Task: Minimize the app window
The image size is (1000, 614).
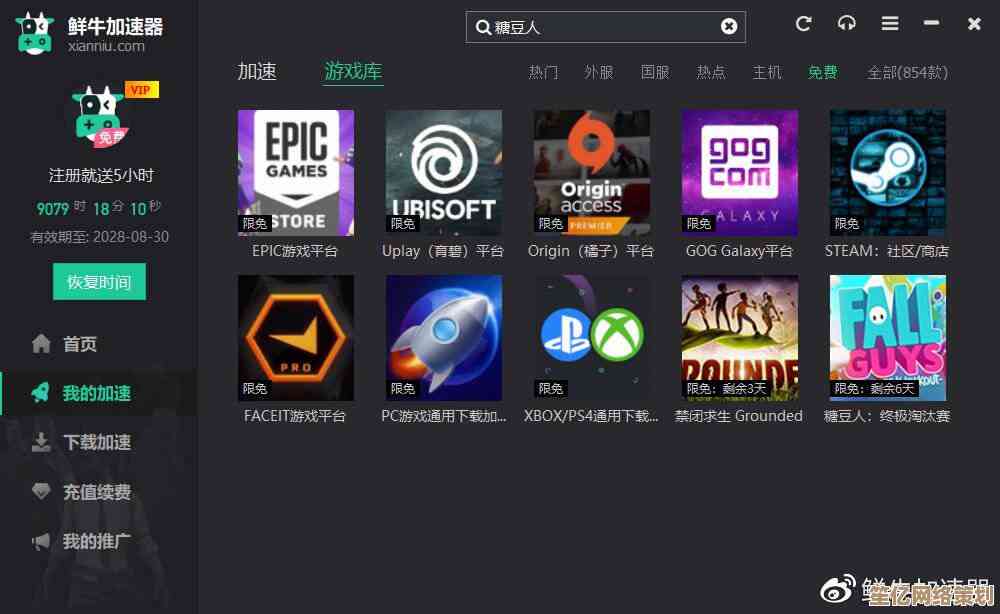Action: pyautogui.click(x=932, y=24)
